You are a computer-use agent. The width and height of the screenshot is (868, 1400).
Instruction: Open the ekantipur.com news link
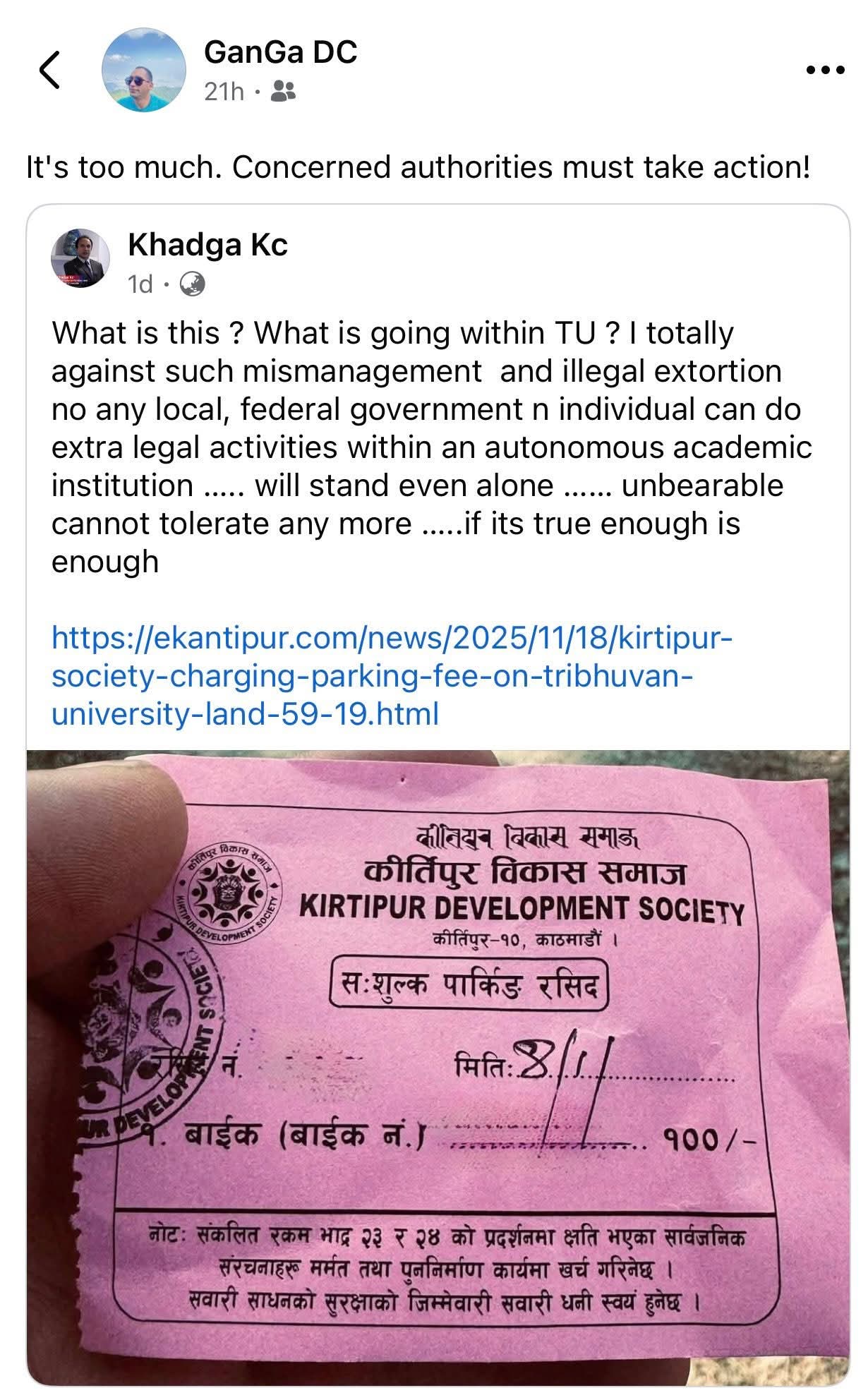coord(392,676)
